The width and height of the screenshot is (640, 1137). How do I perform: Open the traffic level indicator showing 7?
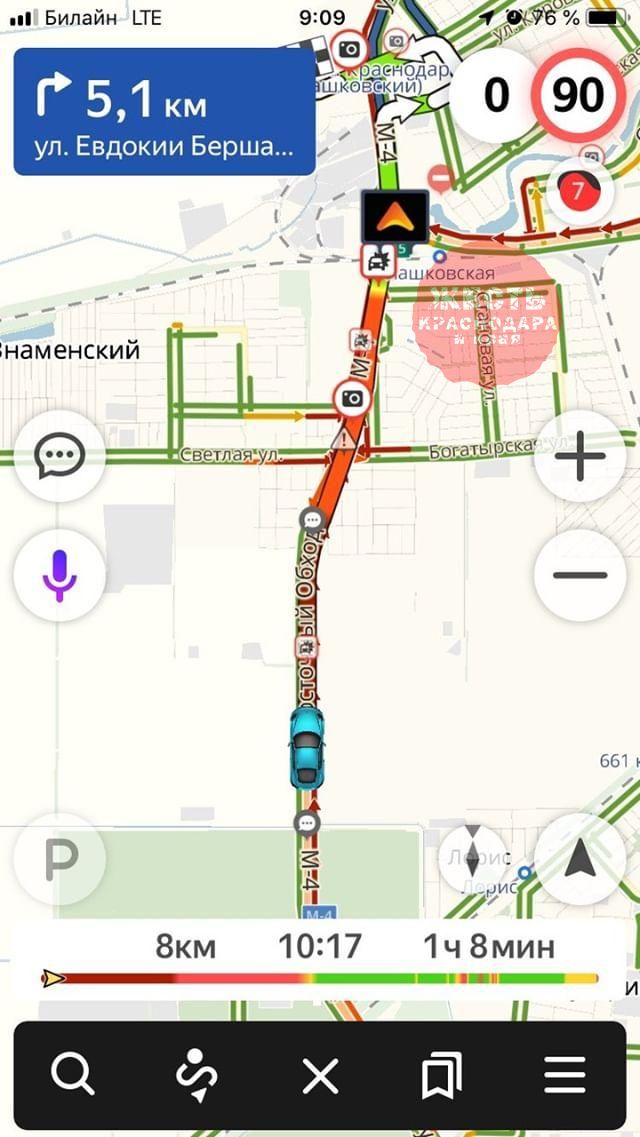pyautogui.click(x=579, y=192)
